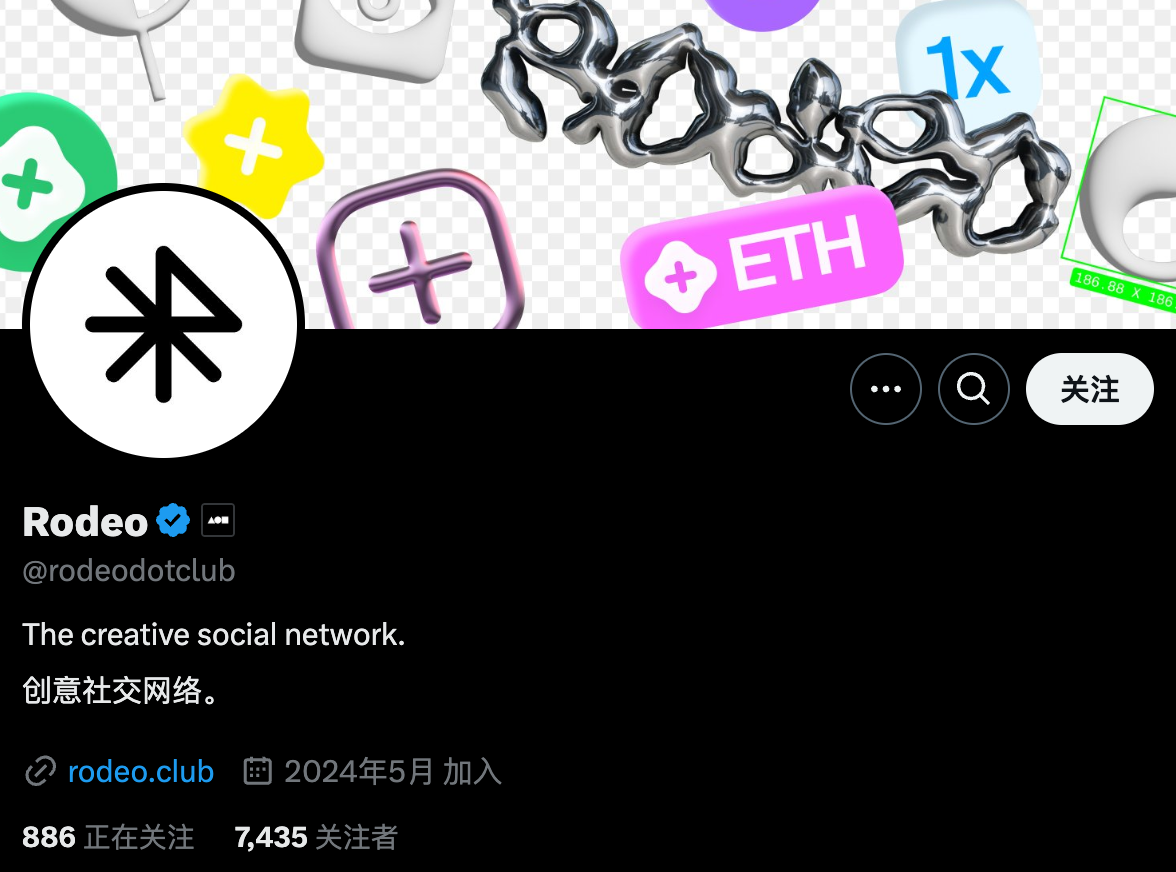Open the 886 正在关注 following list

coord(108,837)
